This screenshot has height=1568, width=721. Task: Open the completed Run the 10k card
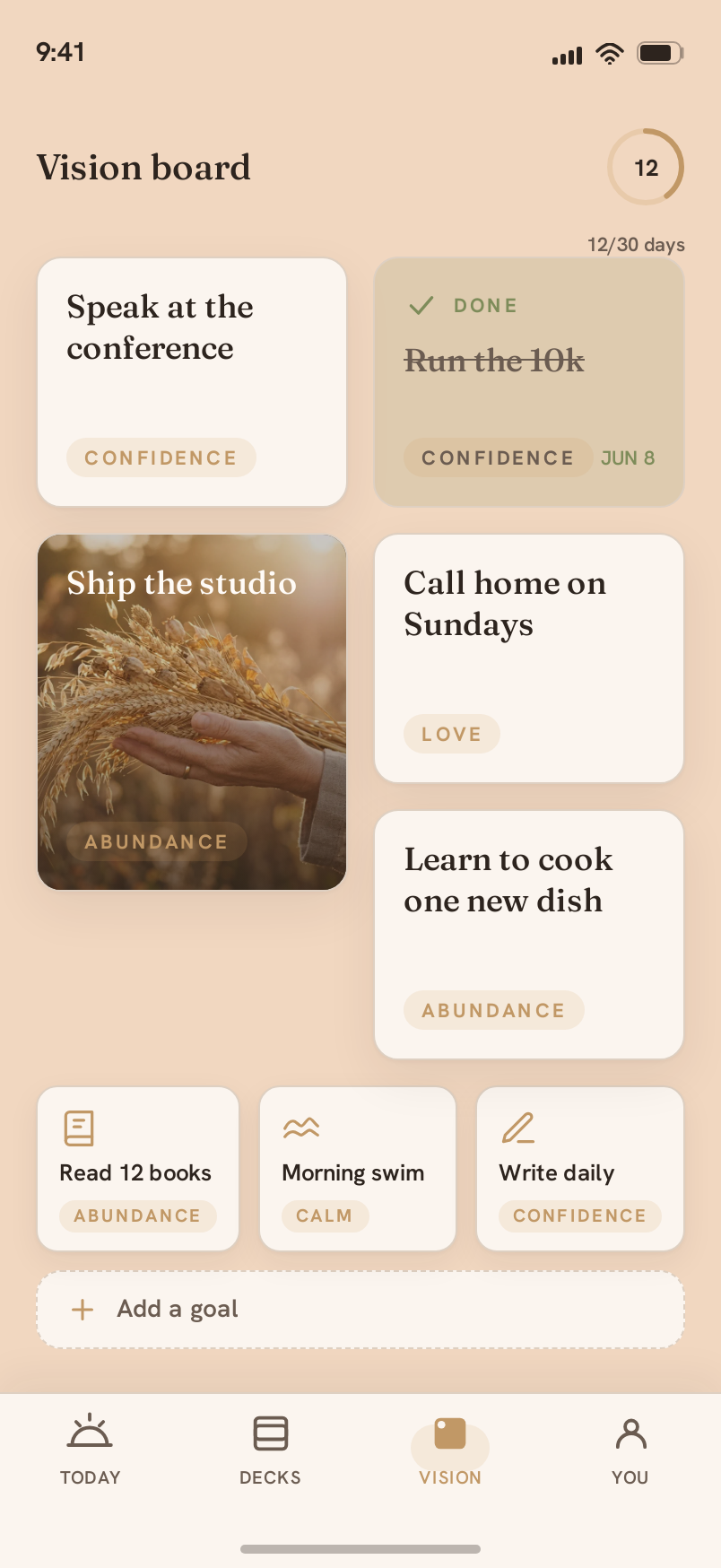coord(529,382)
